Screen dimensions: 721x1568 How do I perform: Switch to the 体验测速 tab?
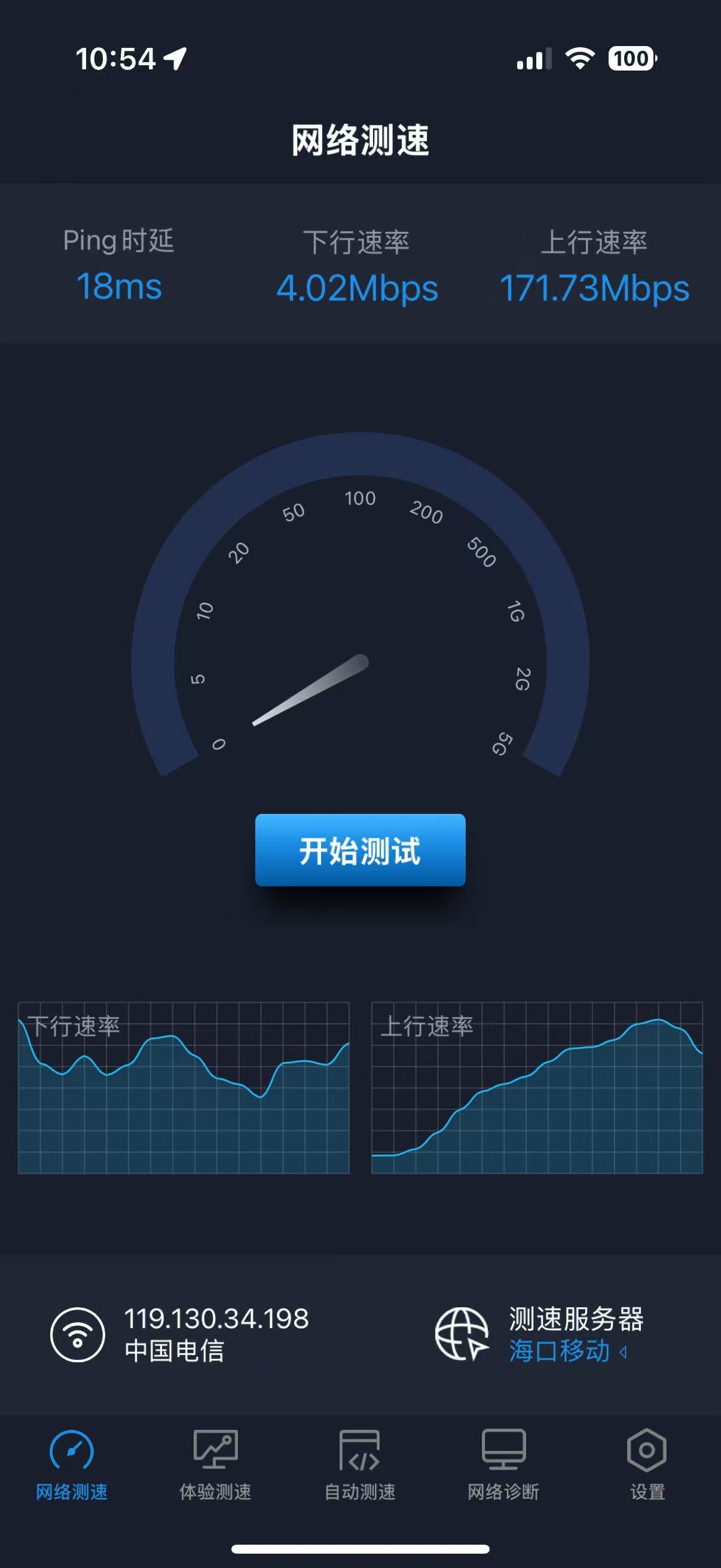(215, 1464)
